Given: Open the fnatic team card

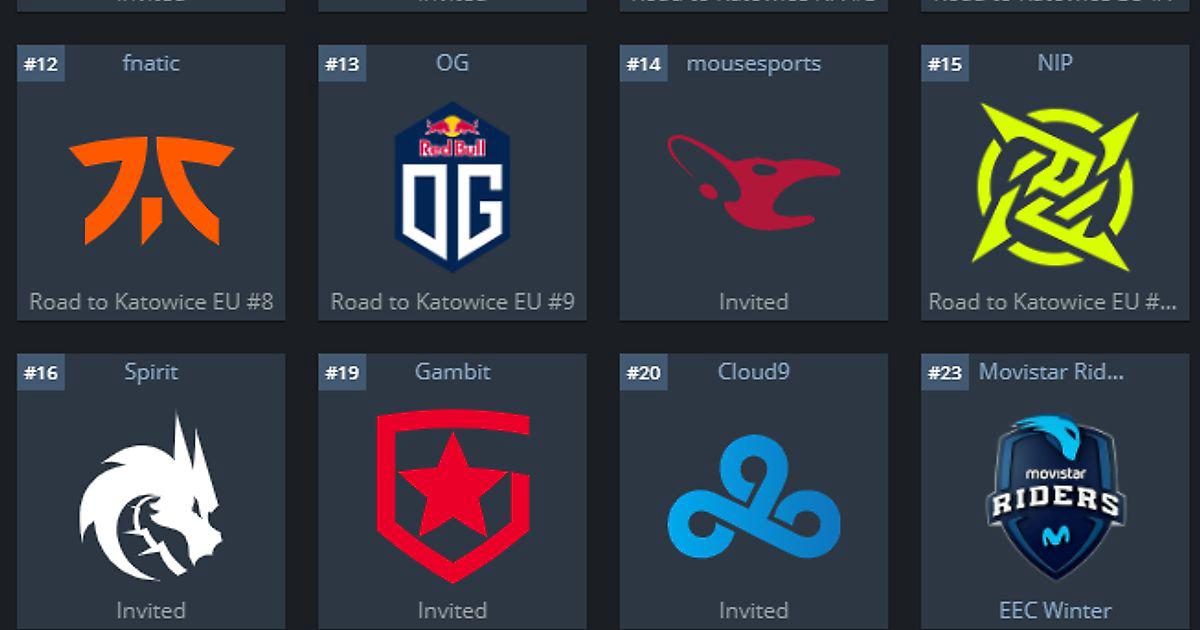Looking at the screenshot, I should tap(151, 182).
